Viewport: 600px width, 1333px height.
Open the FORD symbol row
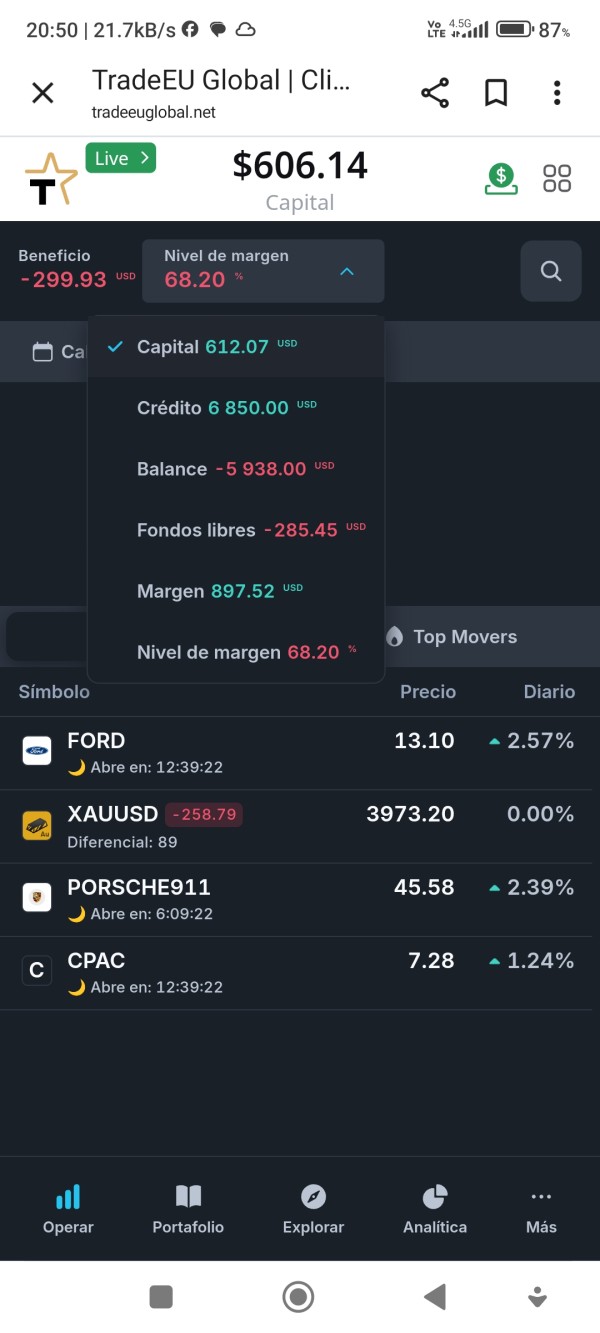coord(300,754)
